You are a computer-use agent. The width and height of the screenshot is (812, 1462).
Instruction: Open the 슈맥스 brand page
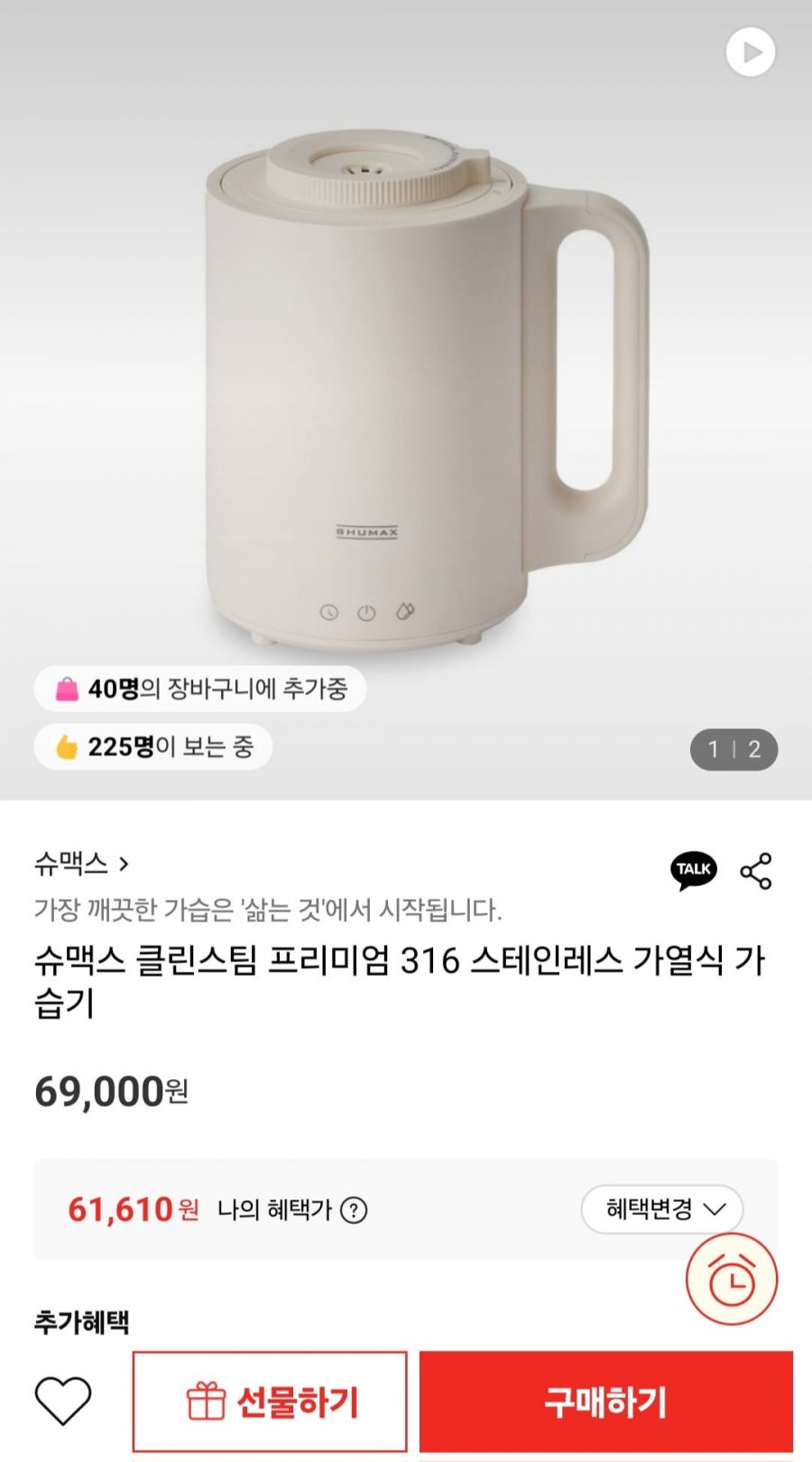tap(81, 864)
